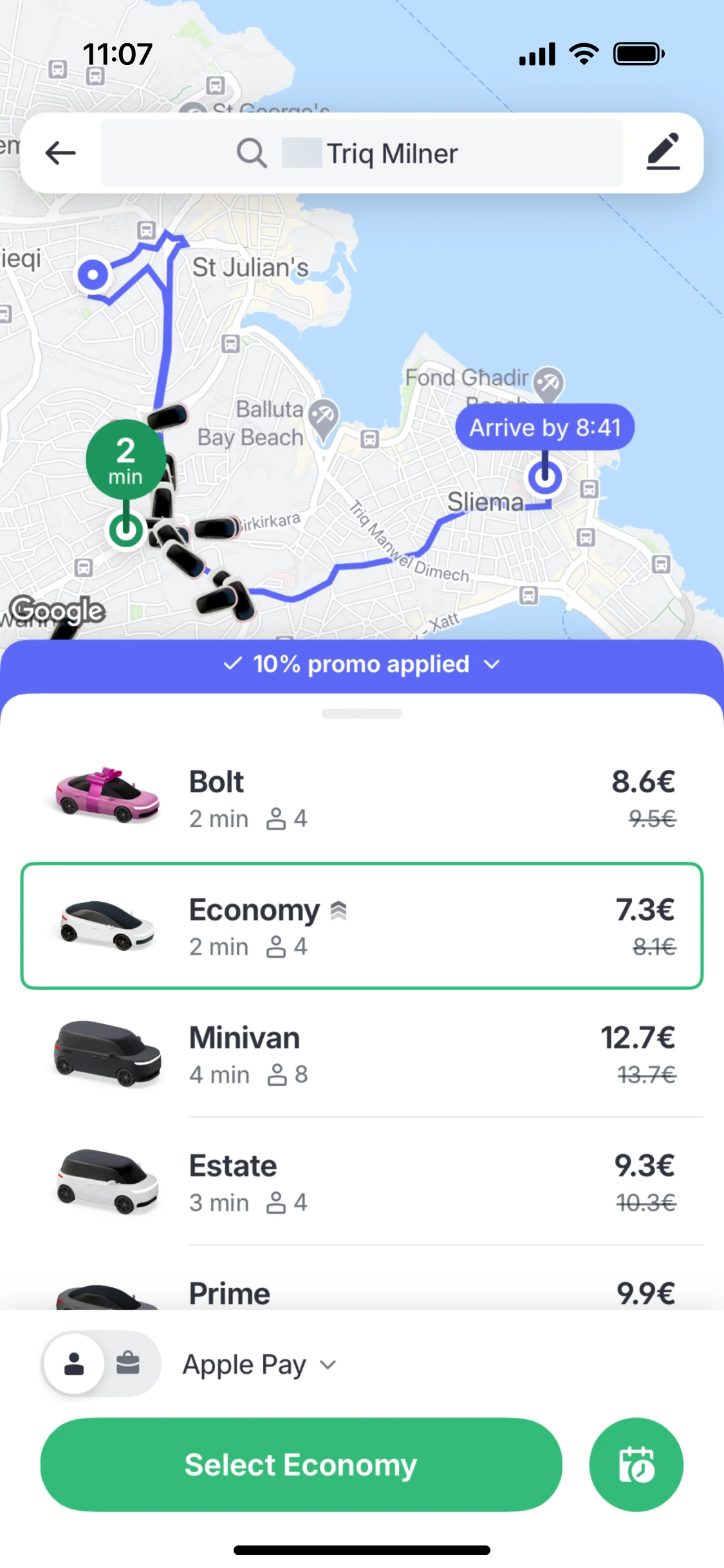Viewport: 724px width, 1568px height.
Task: Choose the Bolt ride option
Action: 362,798
